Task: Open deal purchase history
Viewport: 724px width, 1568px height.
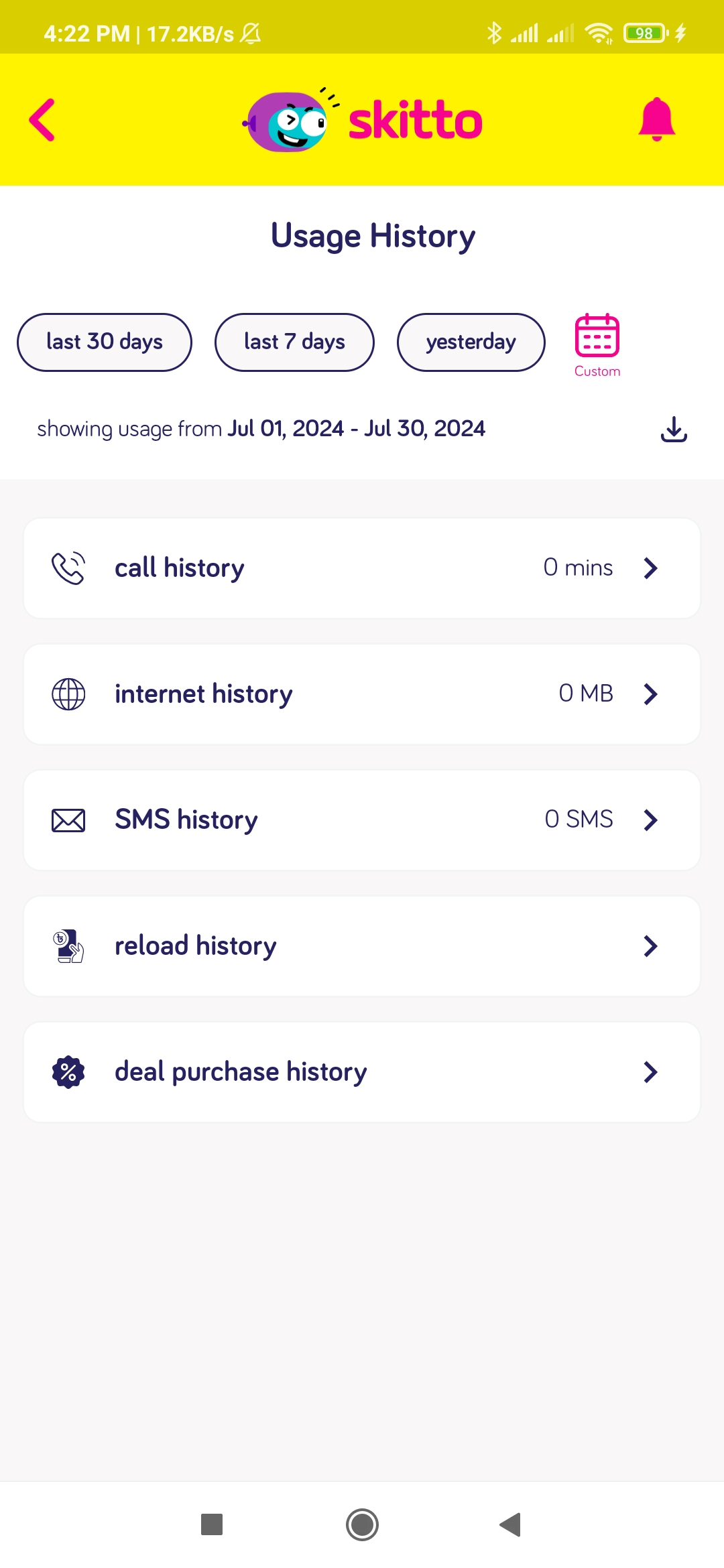Action: coord(362,1071)
